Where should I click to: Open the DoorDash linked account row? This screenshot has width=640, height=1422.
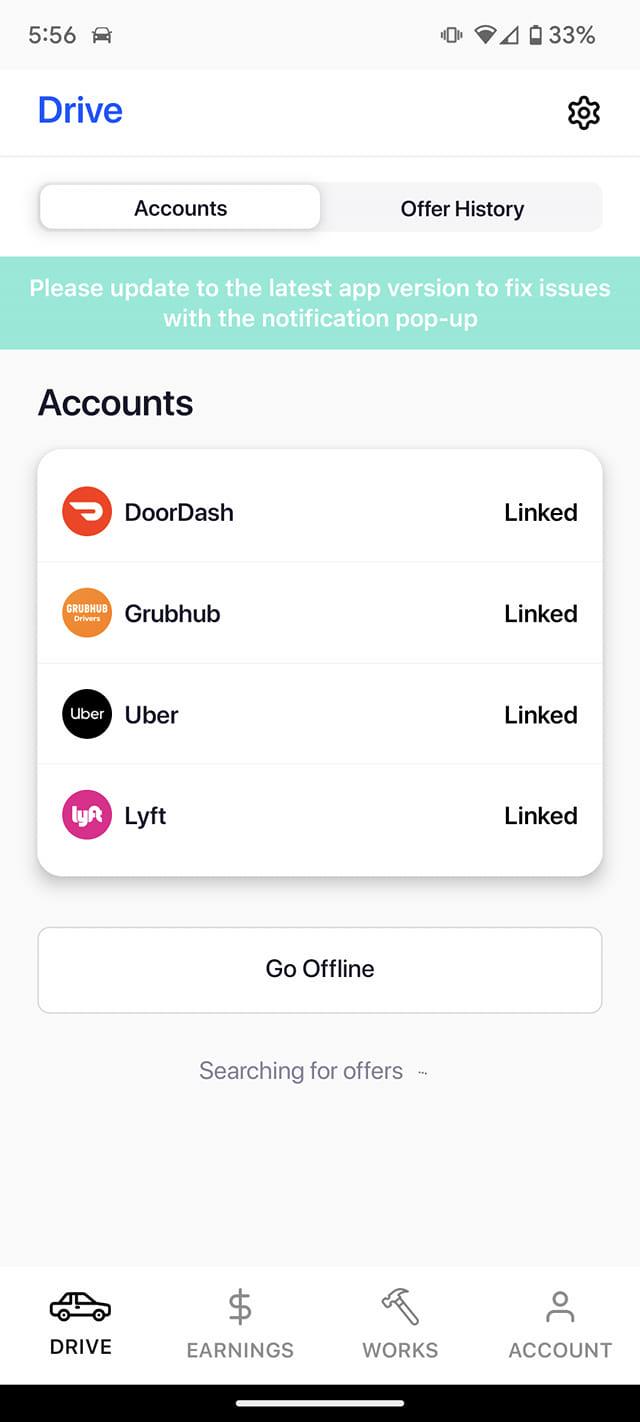coord(320,512)
